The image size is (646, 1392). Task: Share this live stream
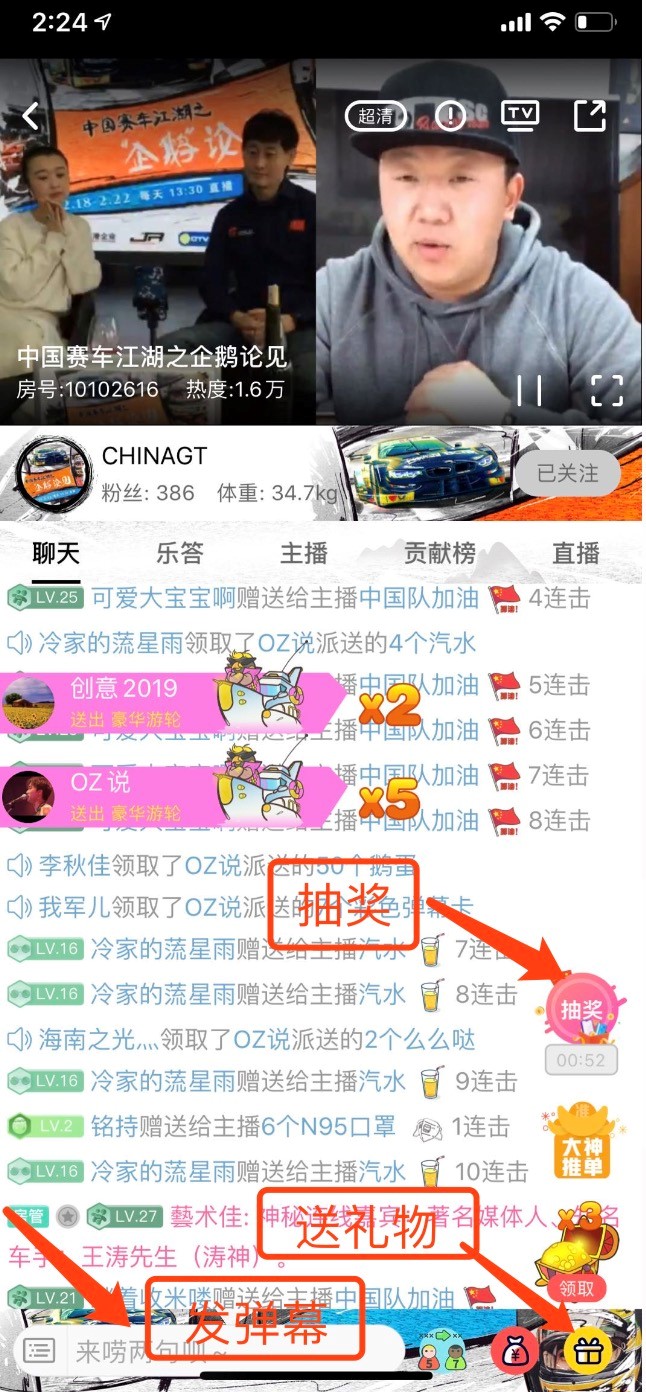[x=590, y=116]
